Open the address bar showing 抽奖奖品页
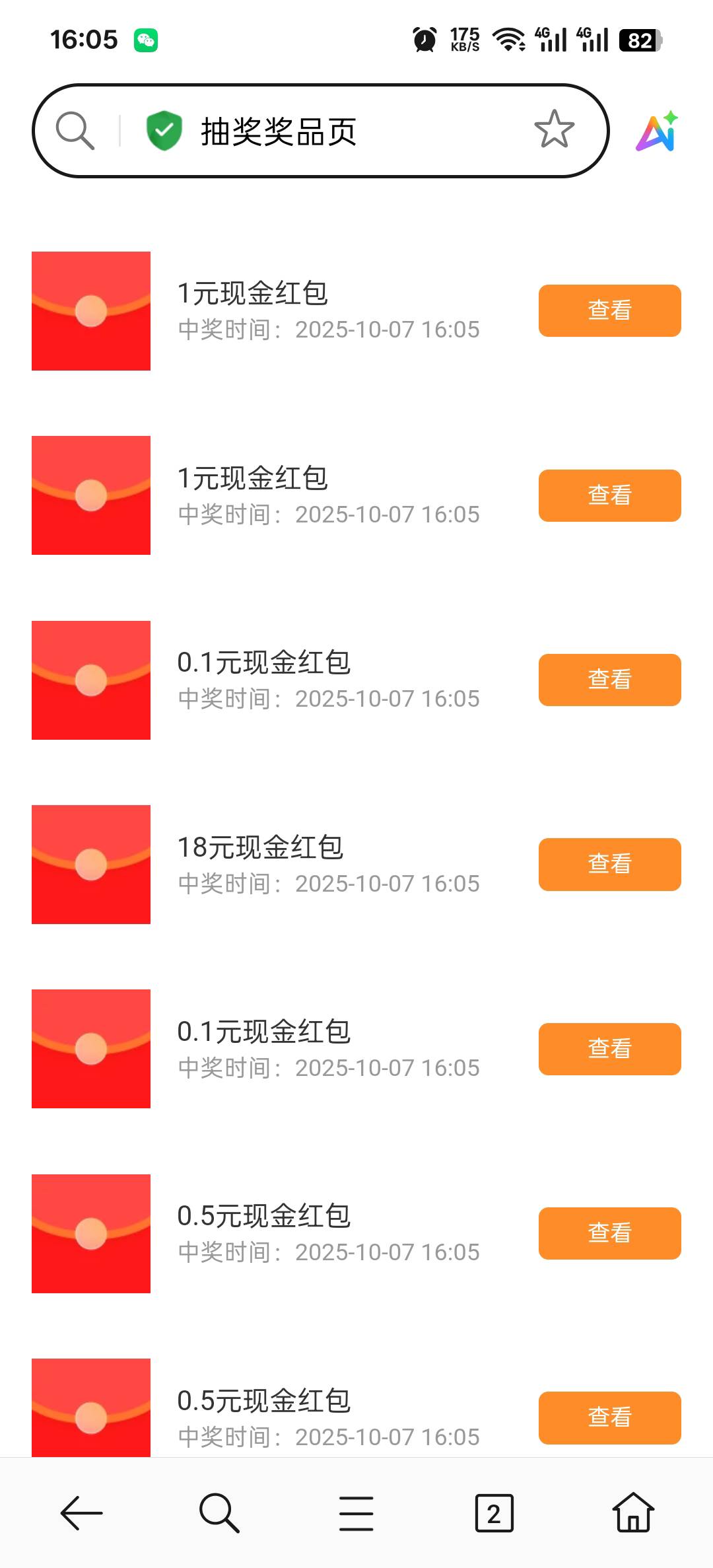Image resolution: width=713 pixels, height=1568 pixels. point(330,131)
